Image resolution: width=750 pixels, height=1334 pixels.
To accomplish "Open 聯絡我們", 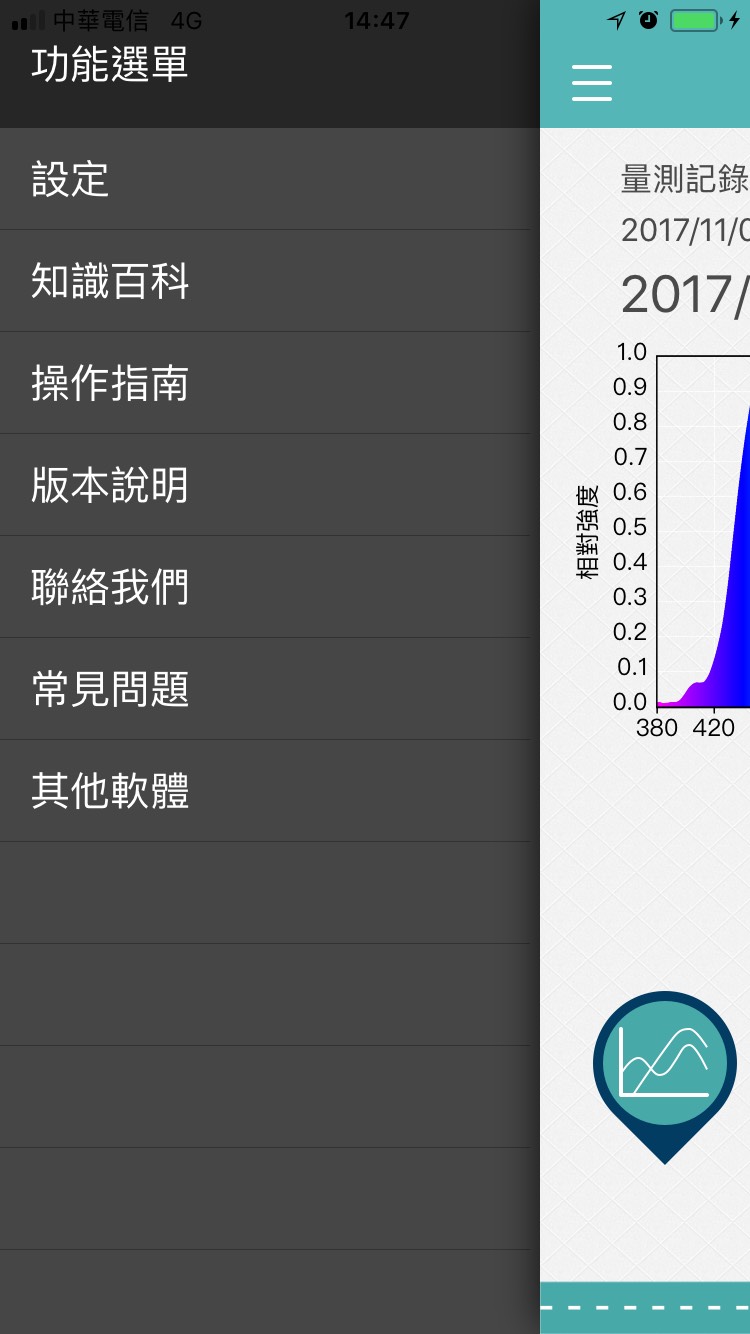I will click(x=265, y=587).
